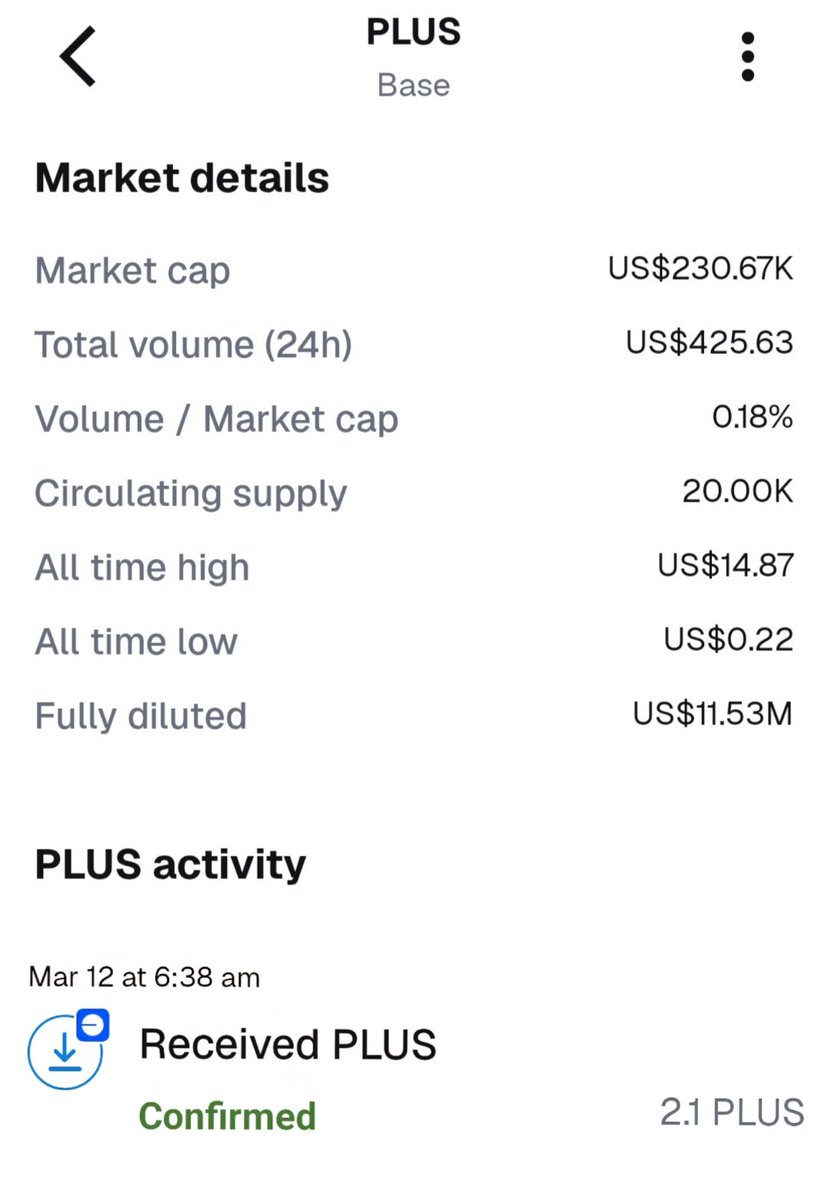Open the three-dot overflow menu
The width and height of the screenshot is (831, 1200).
[x=748, y=57]
